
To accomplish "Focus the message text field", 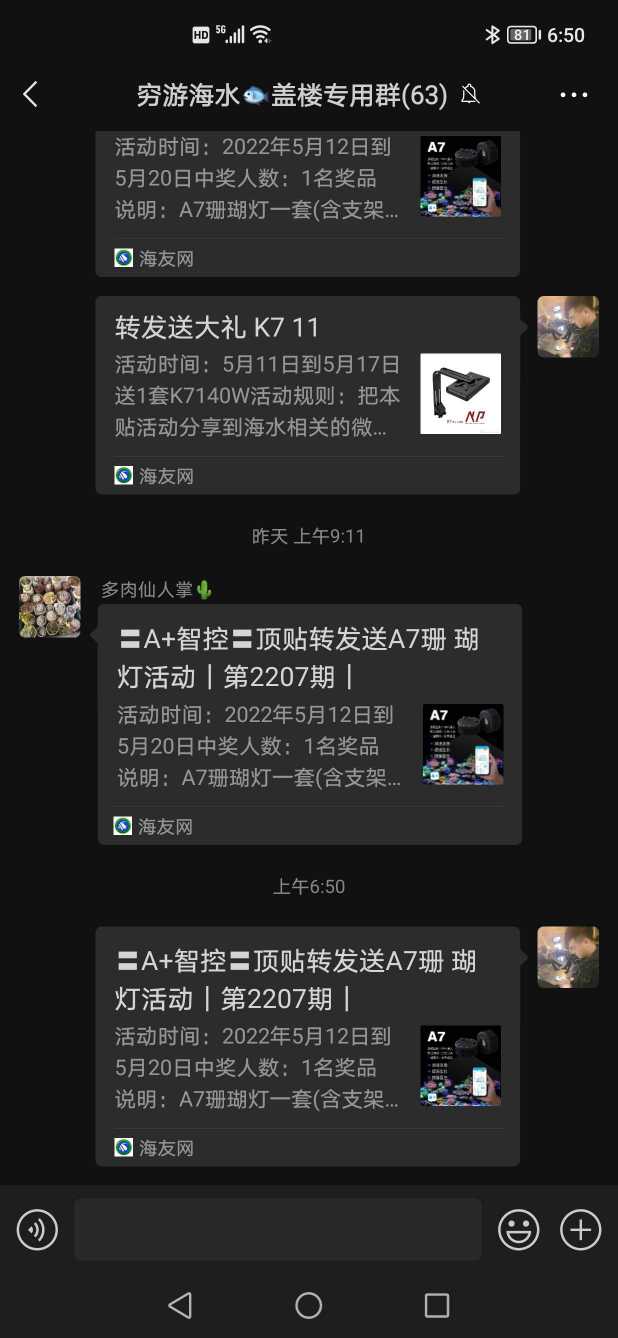I will tap(277, 1229).
